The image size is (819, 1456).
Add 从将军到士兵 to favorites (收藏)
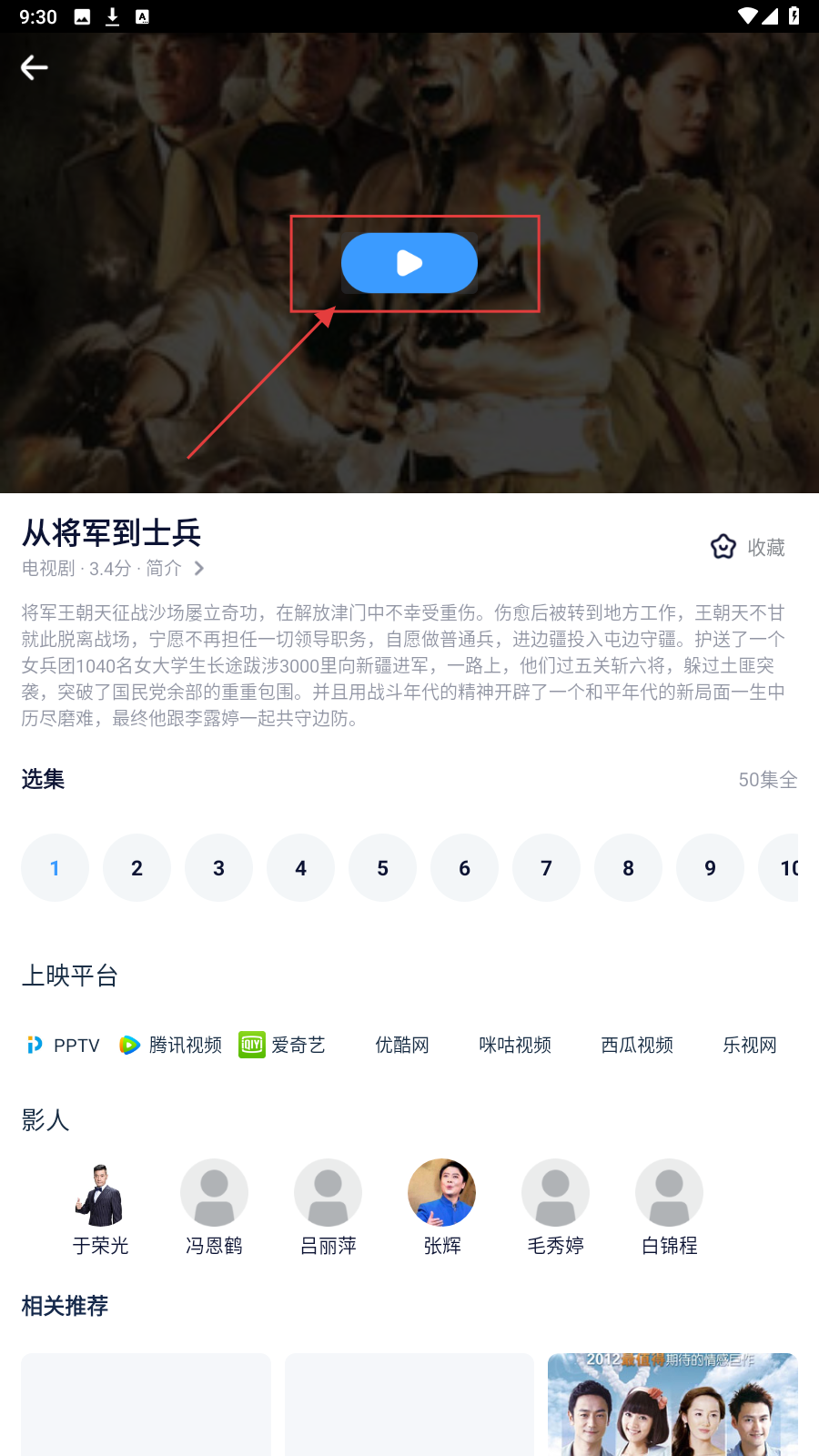(748, 547)
